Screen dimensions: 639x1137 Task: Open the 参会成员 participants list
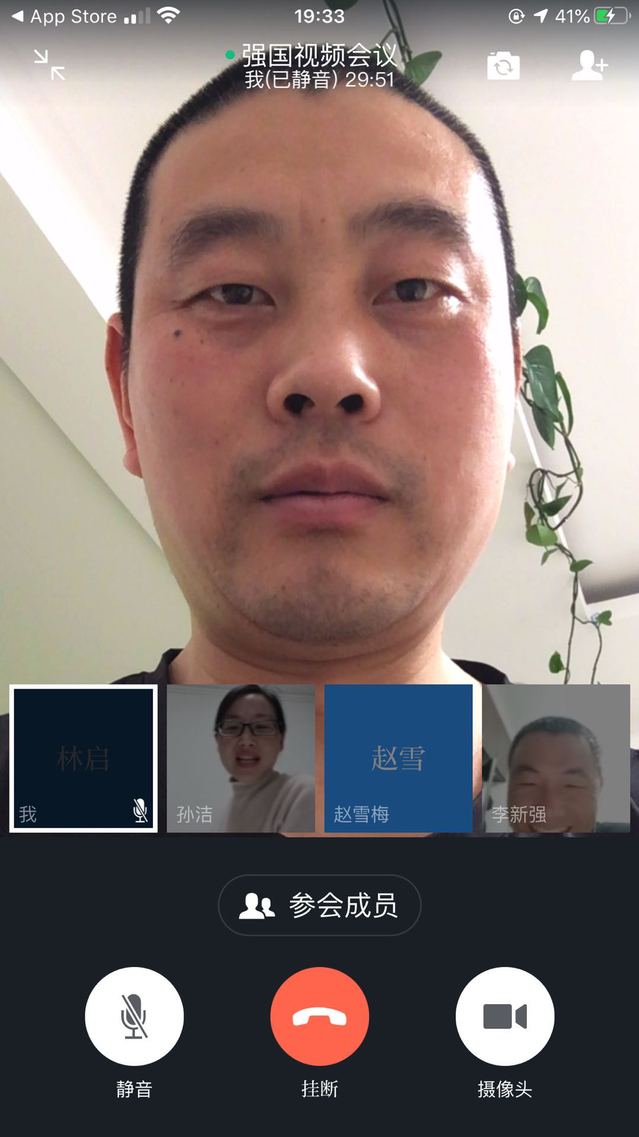point(320,905)
